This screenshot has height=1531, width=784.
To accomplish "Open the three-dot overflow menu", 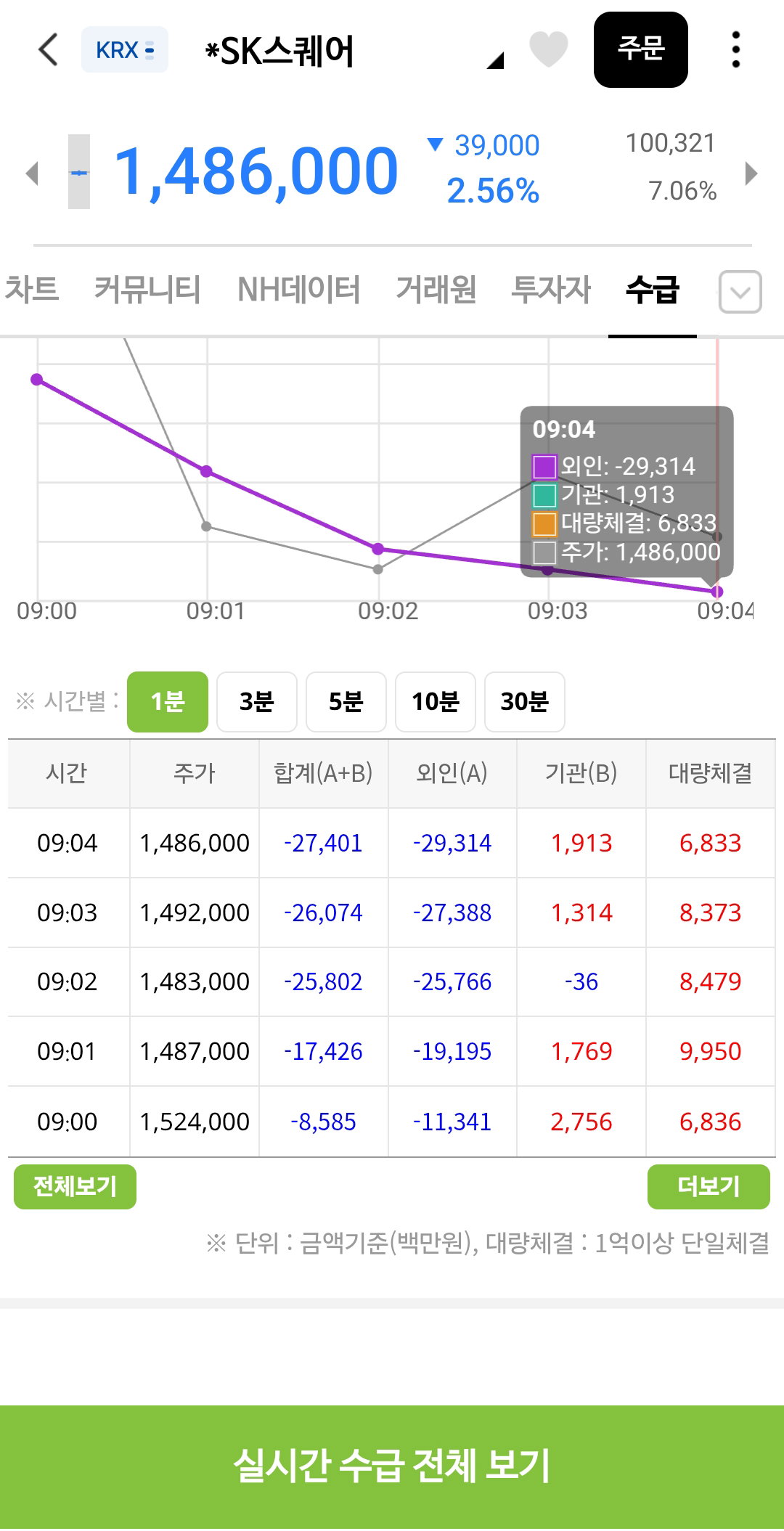I will coord(736,49).
